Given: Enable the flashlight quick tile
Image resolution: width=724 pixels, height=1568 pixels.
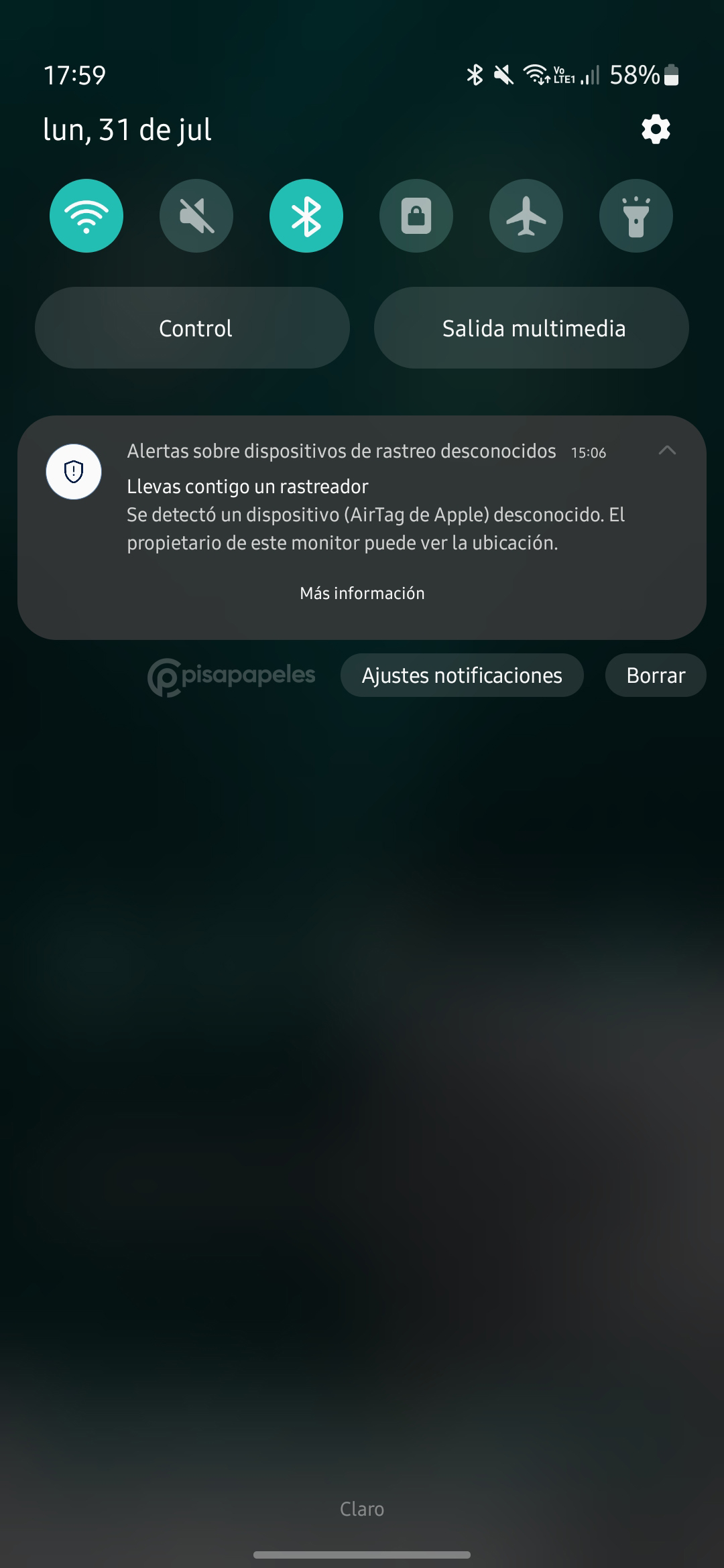Looking at the screenshot, I should point(636,216).
